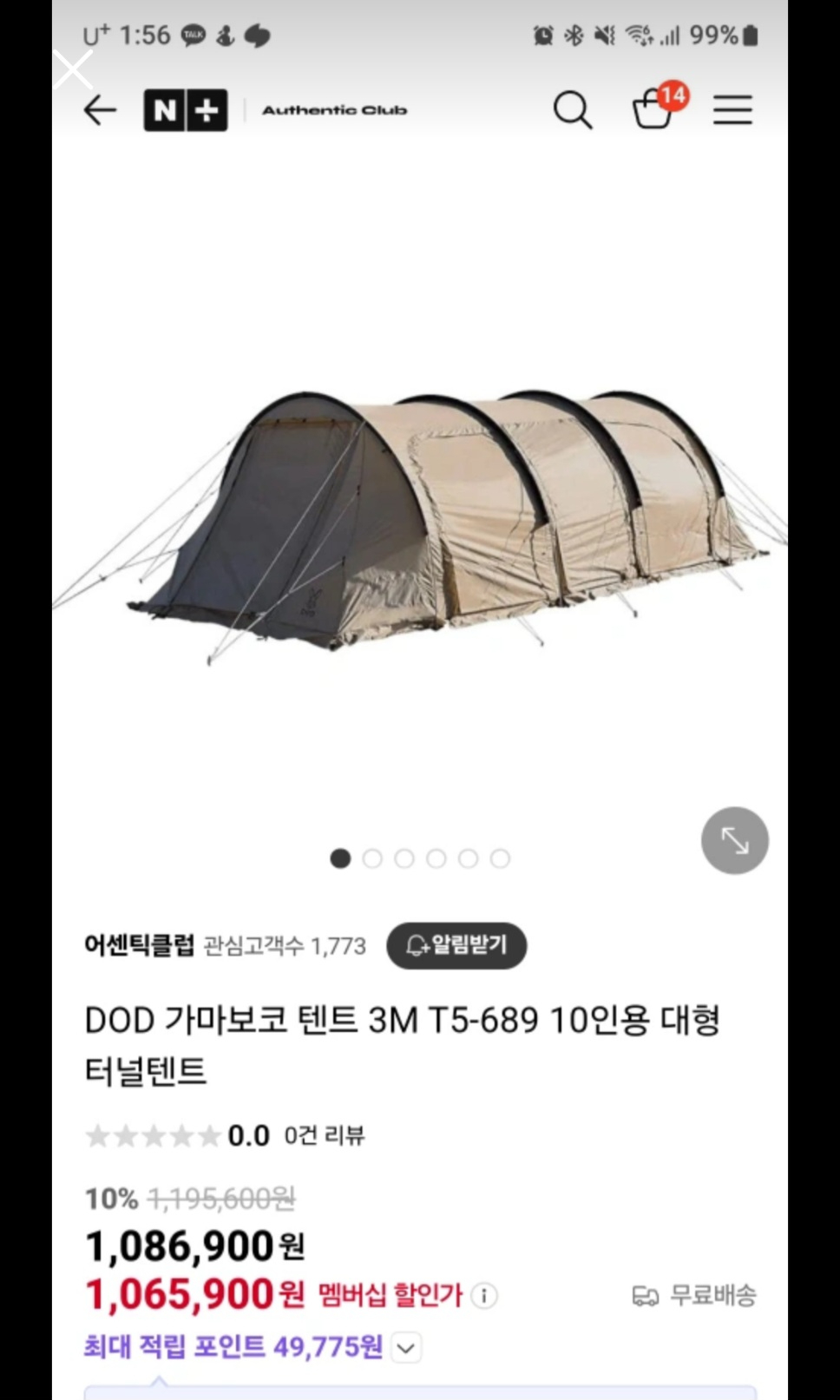Tap the 알림받기 notification button
The width and height of the screenshot is (840, 1400).
456,945
